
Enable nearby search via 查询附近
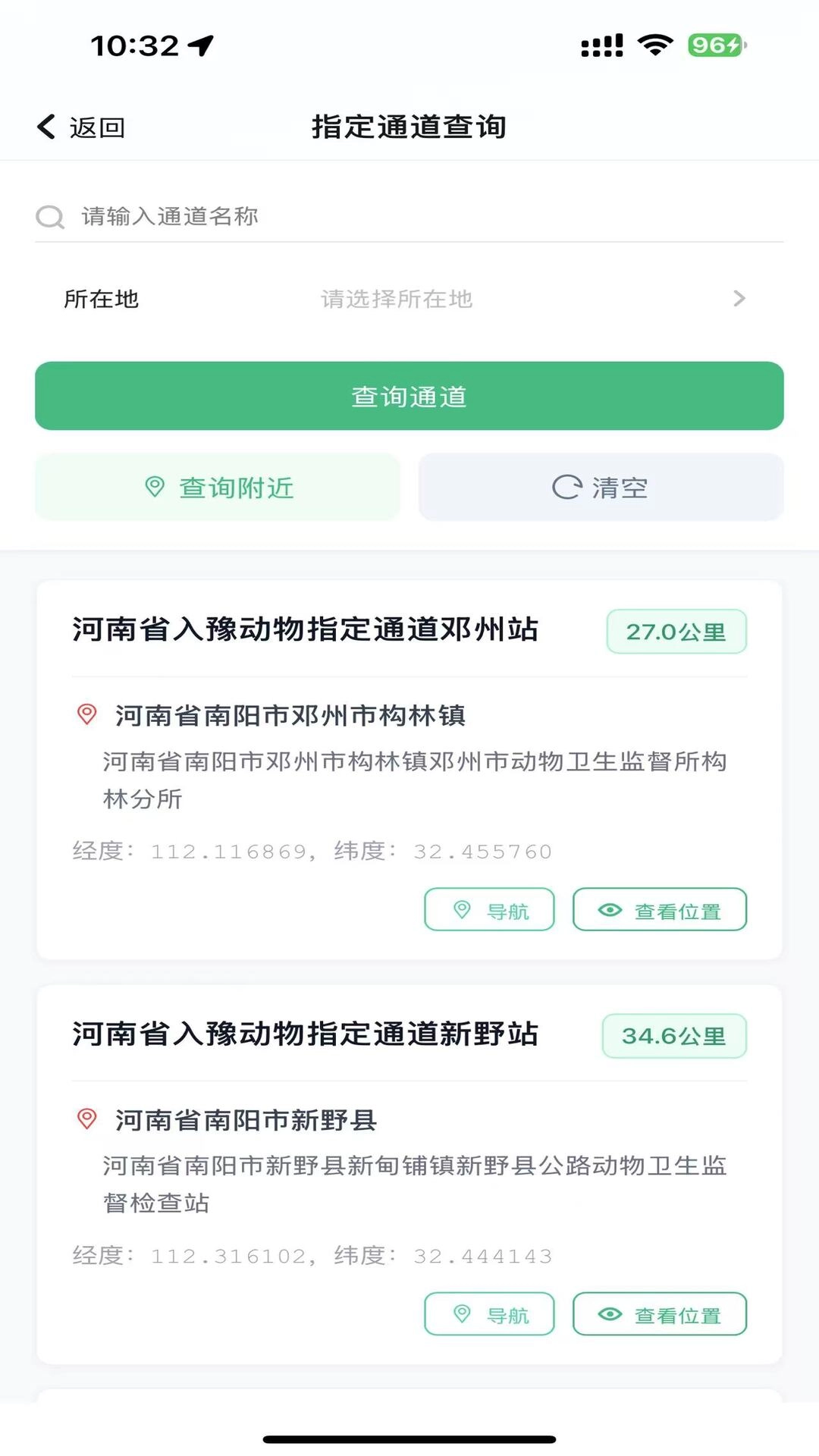click(x=217, y=488)
